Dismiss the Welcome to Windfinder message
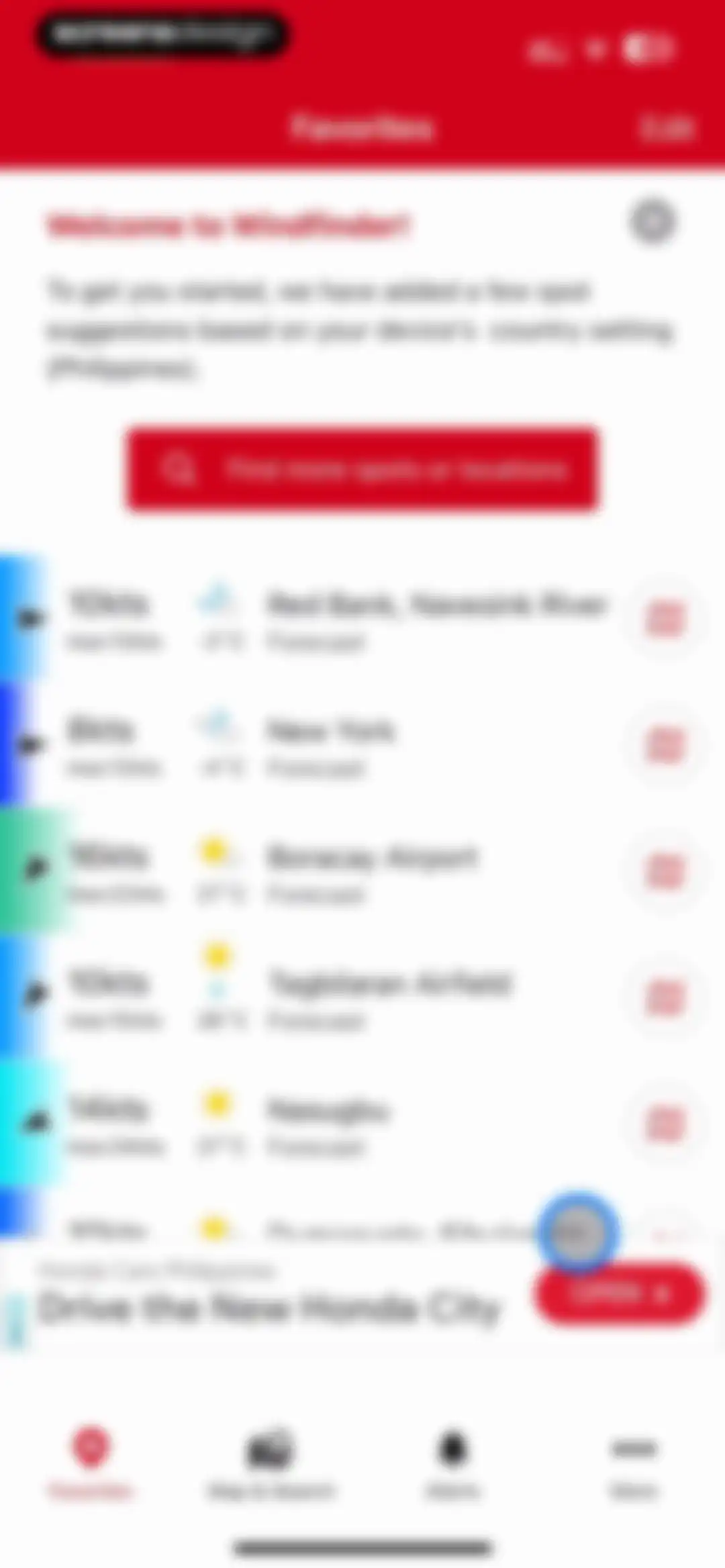Screen dimensions: 725x1568 tap(652, 222)
